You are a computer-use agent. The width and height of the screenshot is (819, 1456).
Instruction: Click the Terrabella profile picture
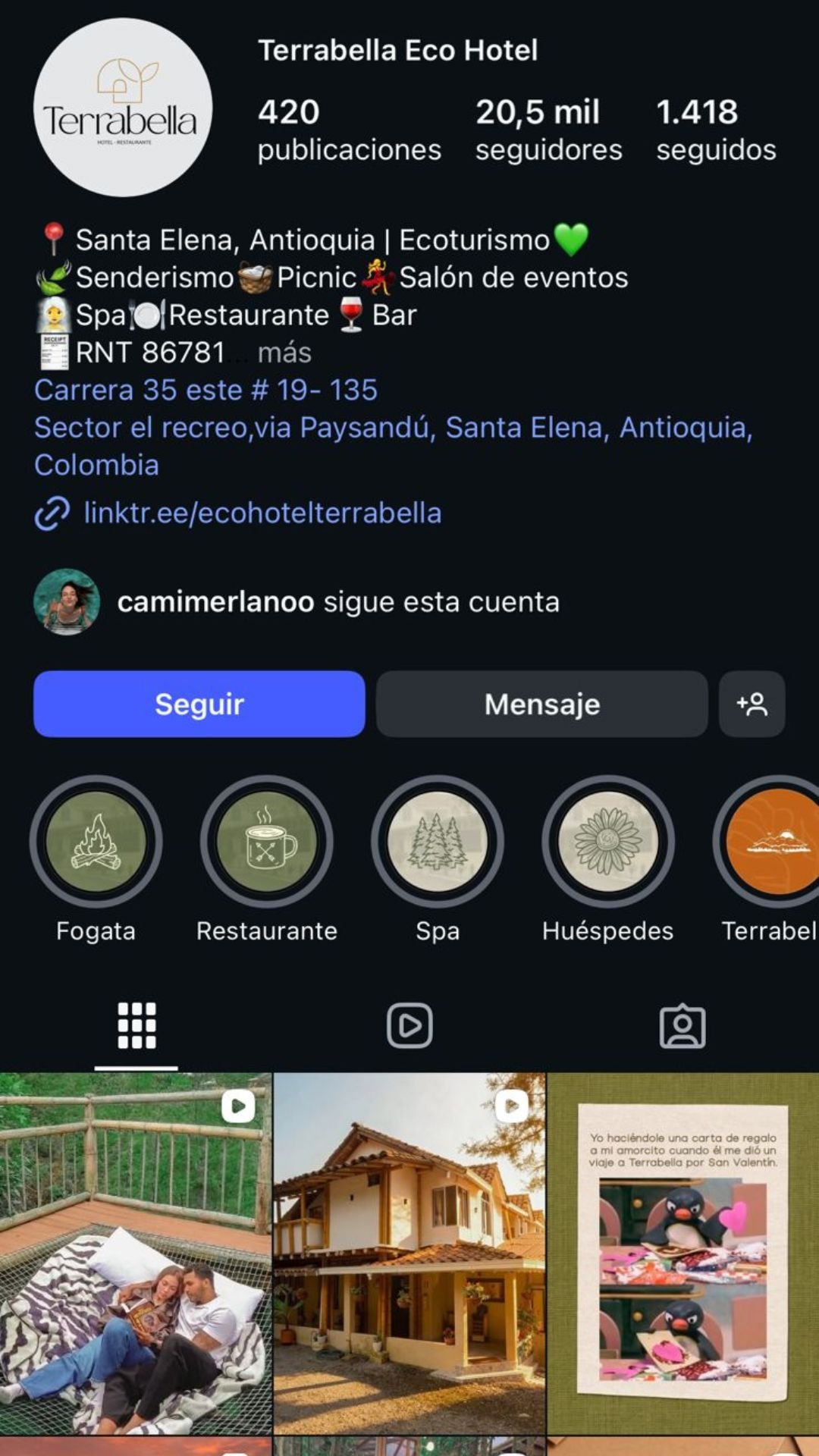[121, 104]
